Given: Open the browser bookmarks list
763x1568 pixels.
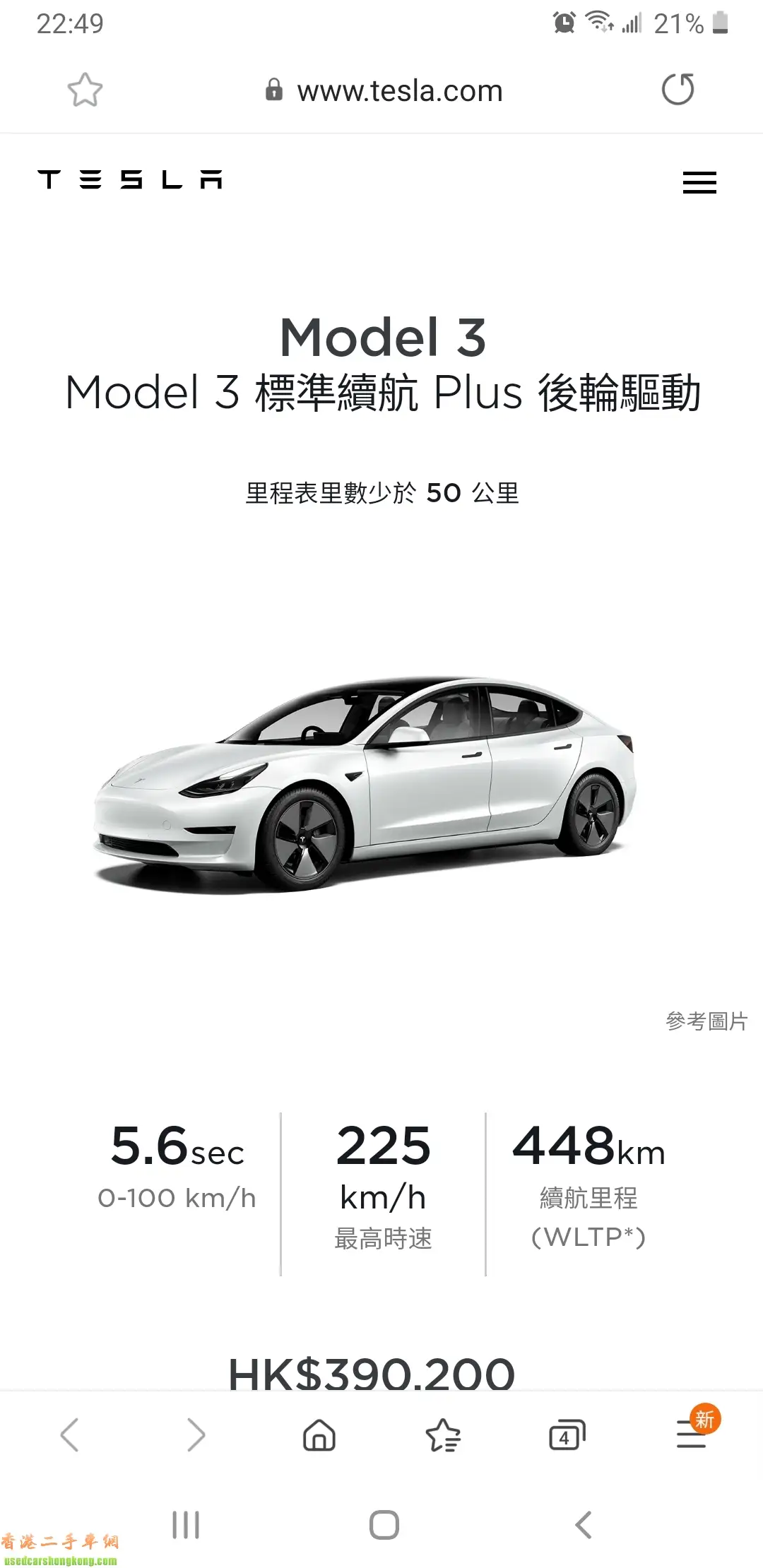Looking at the screenshot, I should [443, 1435].
